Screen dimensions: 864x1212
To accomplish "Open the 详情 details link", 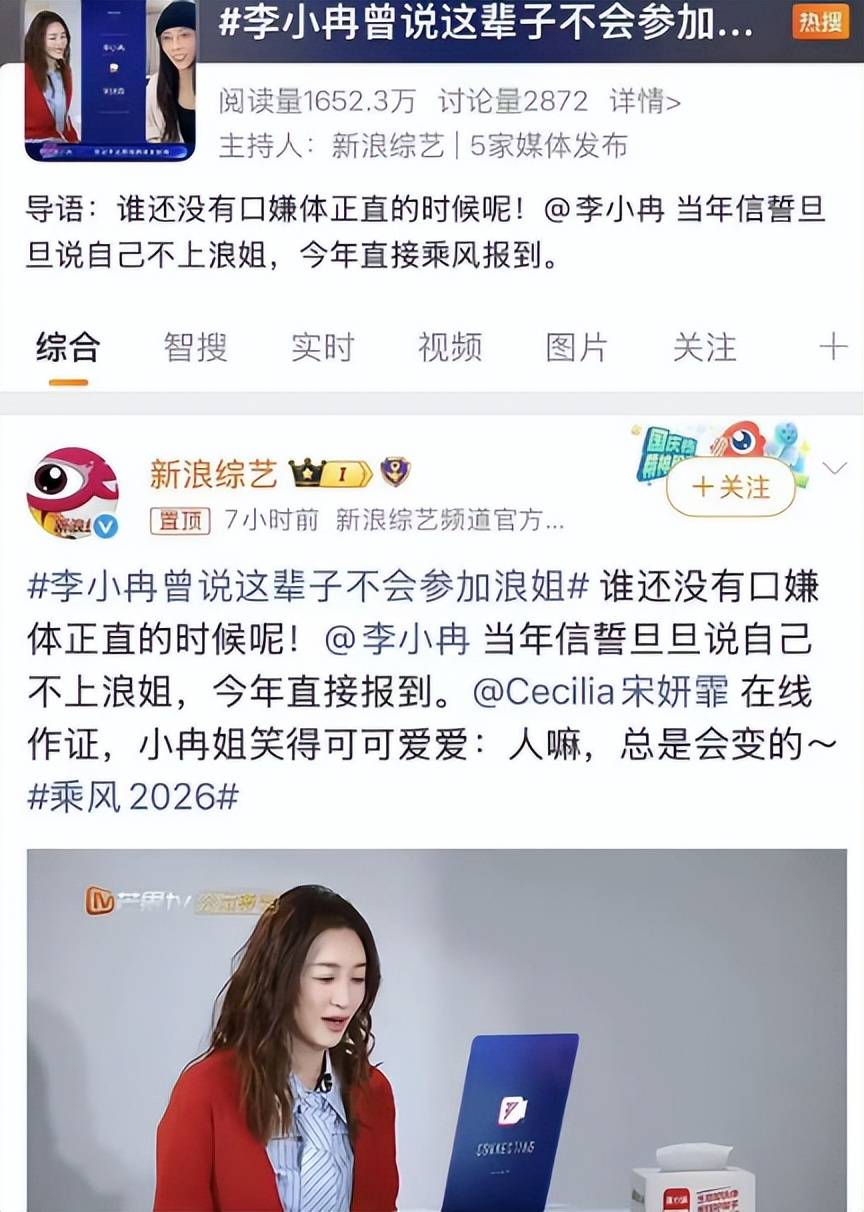I will [645, 101].
